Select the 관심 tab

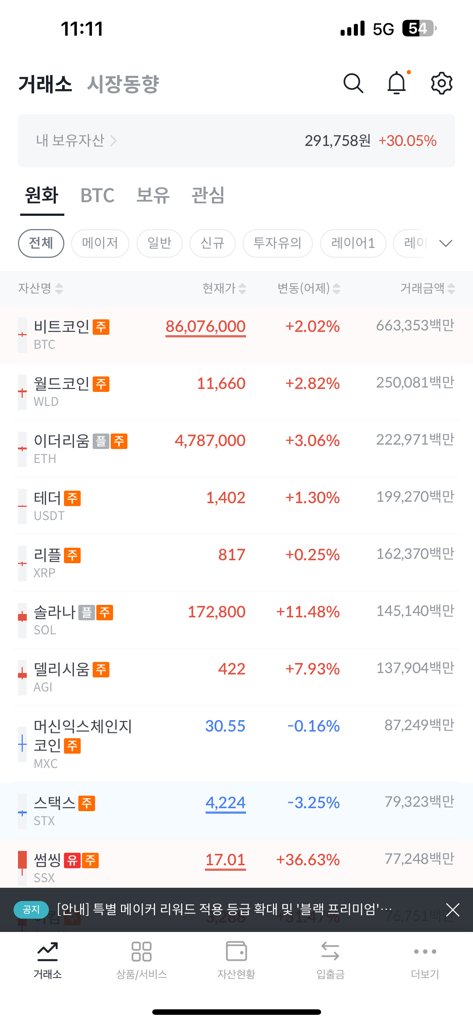(208, 195)
